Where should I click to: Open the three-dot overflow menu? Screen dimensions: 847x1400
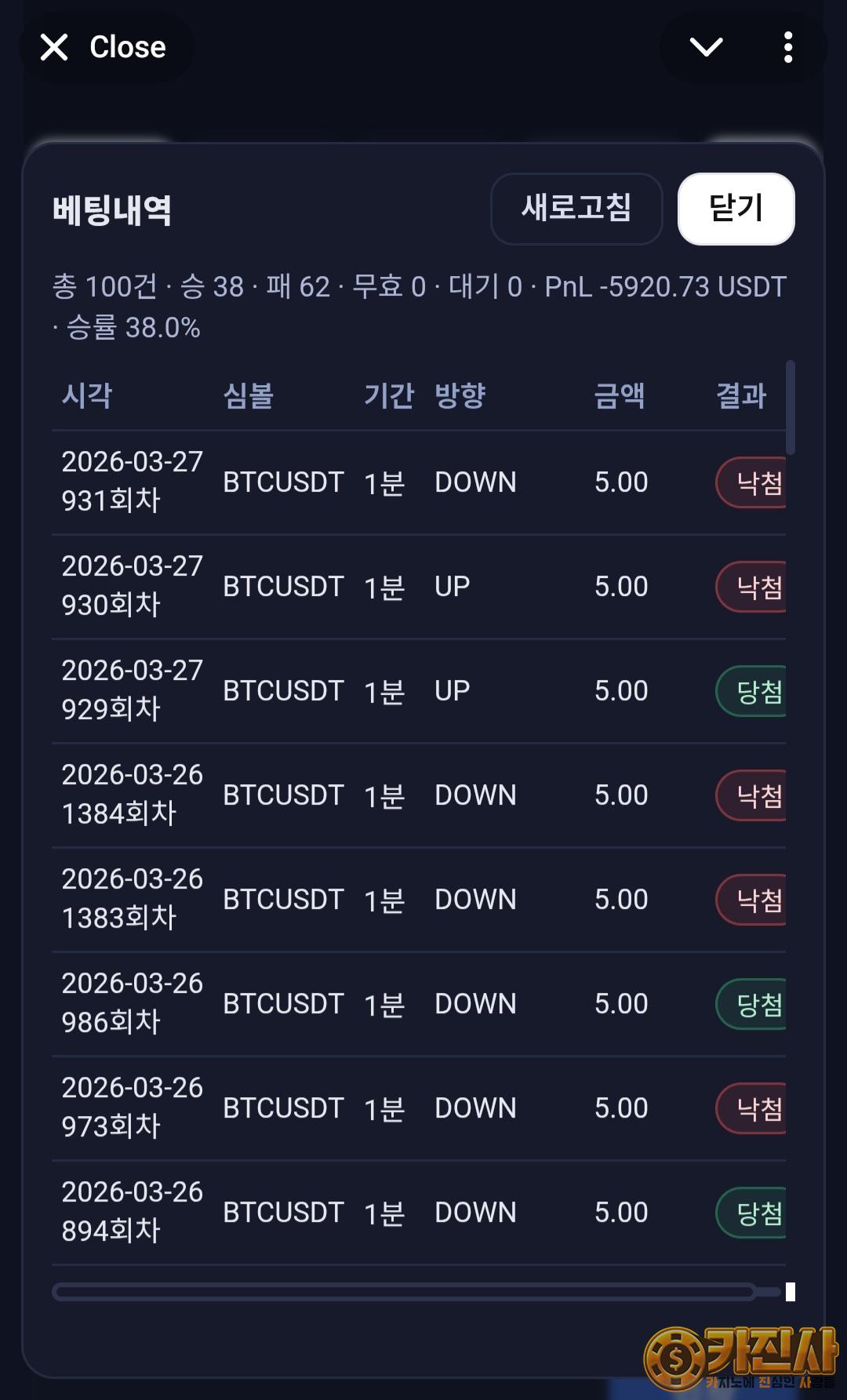pos(788,47)
